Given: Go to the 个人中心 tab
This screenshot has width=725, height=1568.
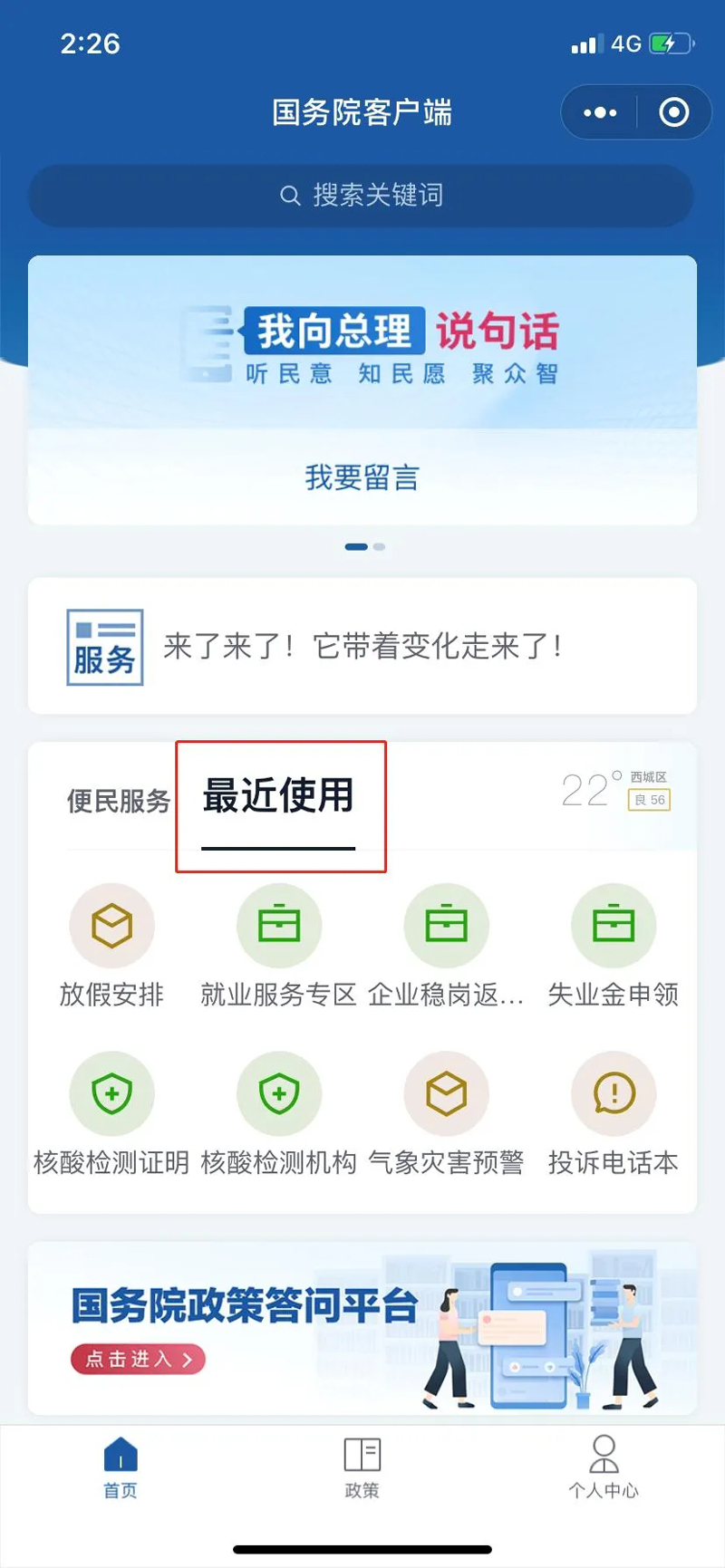Looking at the screenshot, I should tap(604, 1467).
